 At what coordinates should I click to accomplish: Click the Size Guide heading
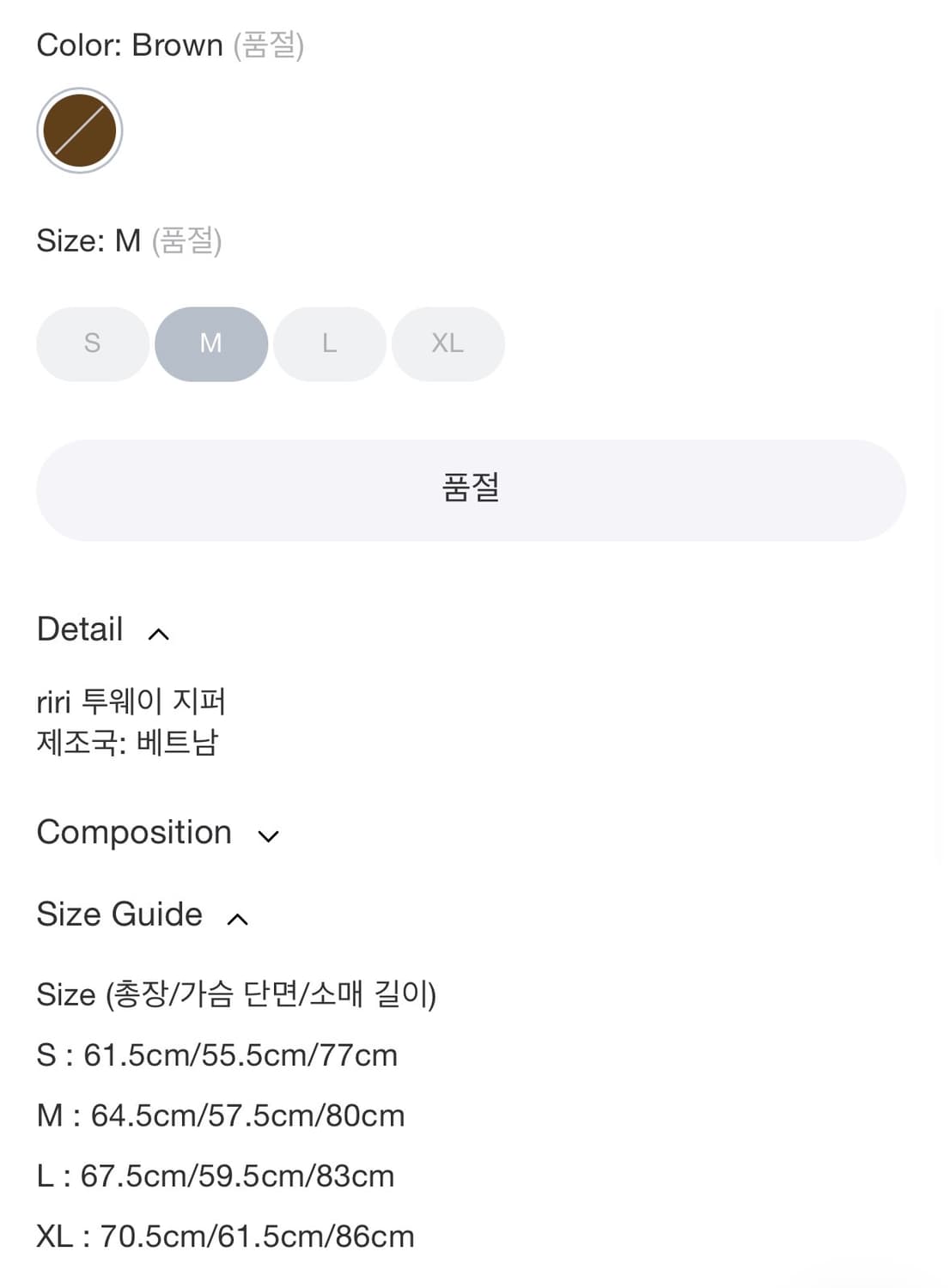click(x=118, y=914)
